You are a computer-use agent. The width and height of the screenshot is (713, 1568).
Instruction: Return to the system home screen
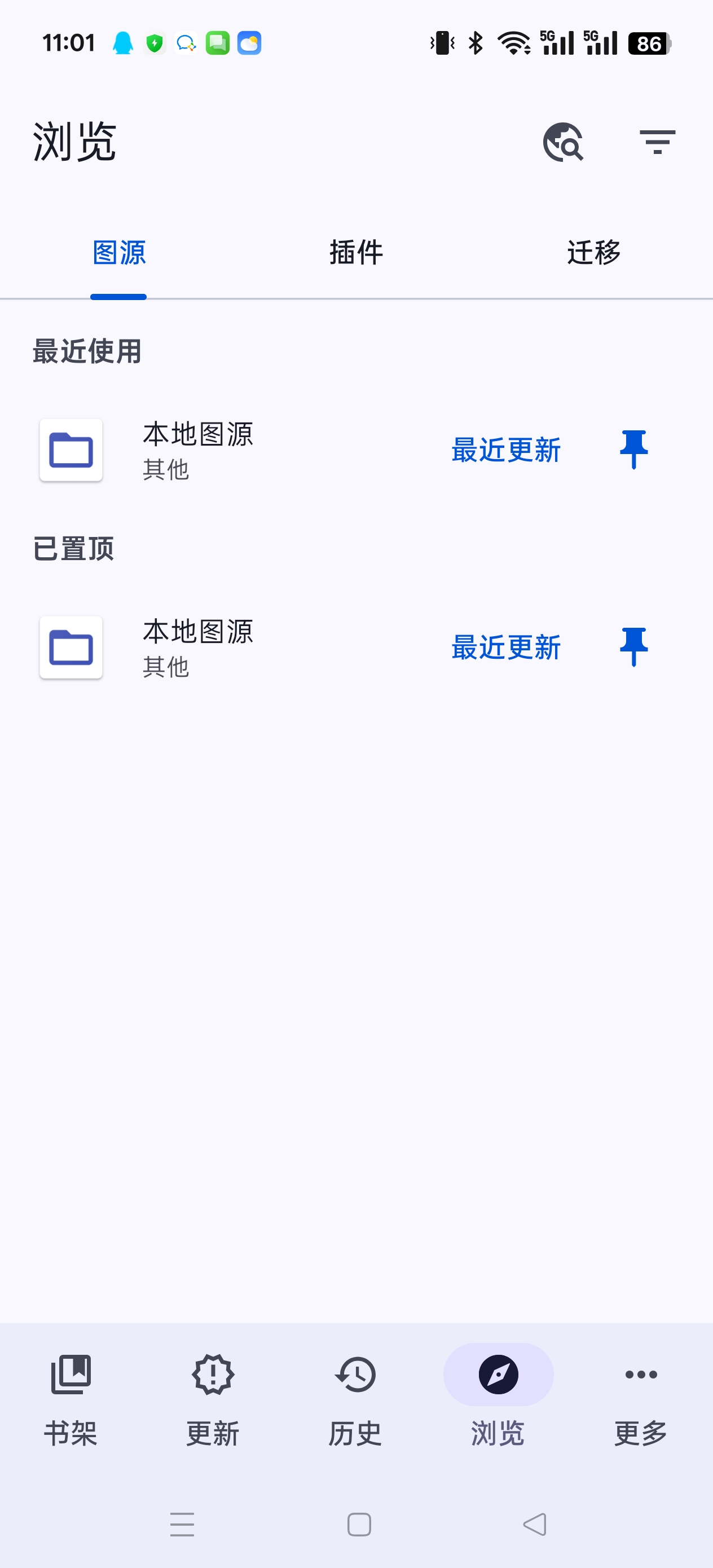359,1525
